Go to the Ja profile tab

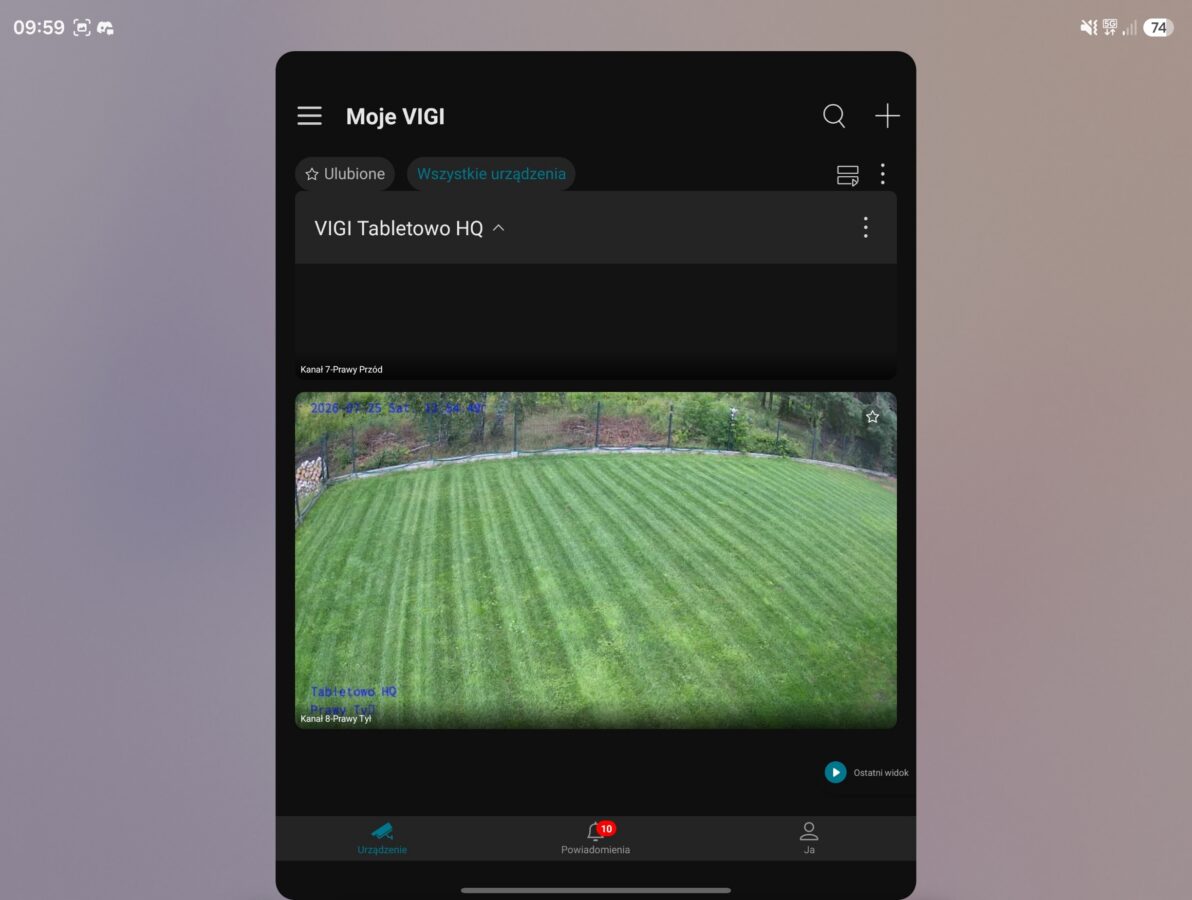click(x=809, y=838)
